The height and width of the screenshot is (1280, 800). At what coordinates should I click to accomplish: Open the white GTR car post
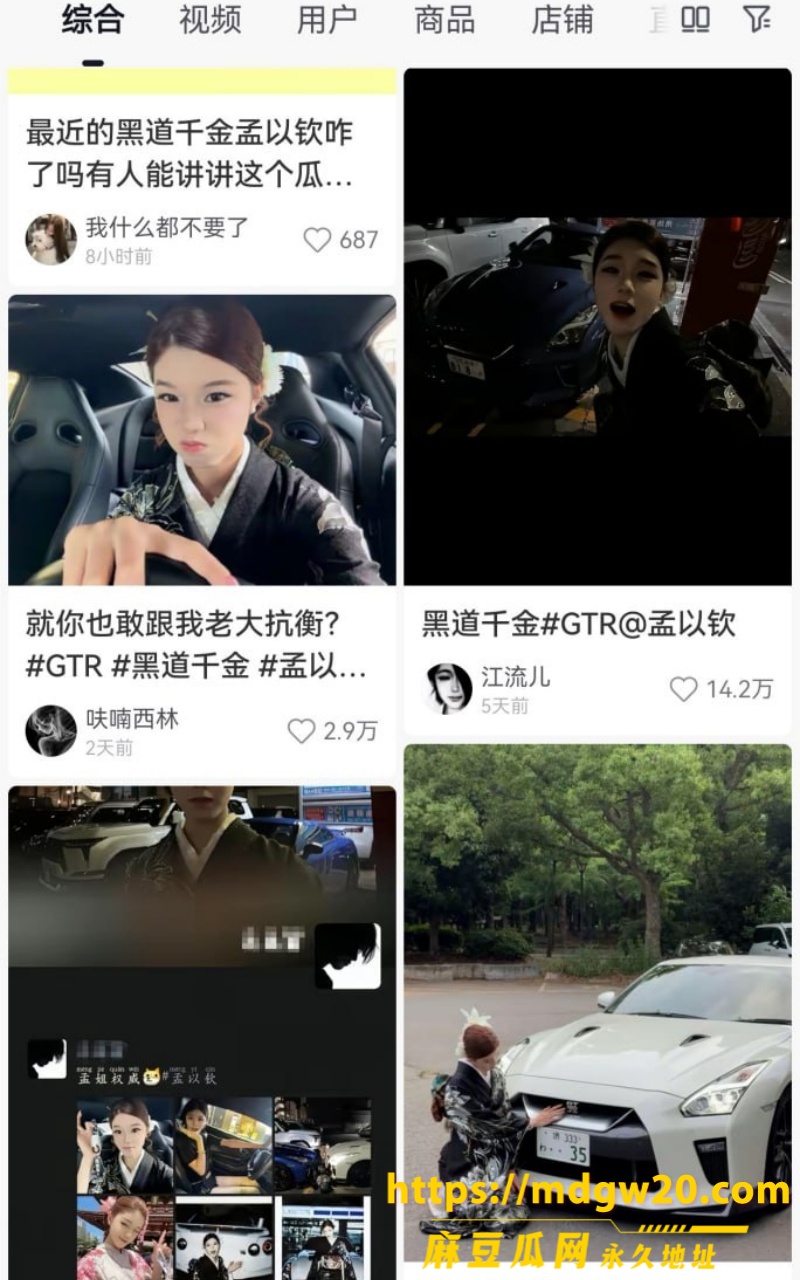click(x=597, y=1012)
